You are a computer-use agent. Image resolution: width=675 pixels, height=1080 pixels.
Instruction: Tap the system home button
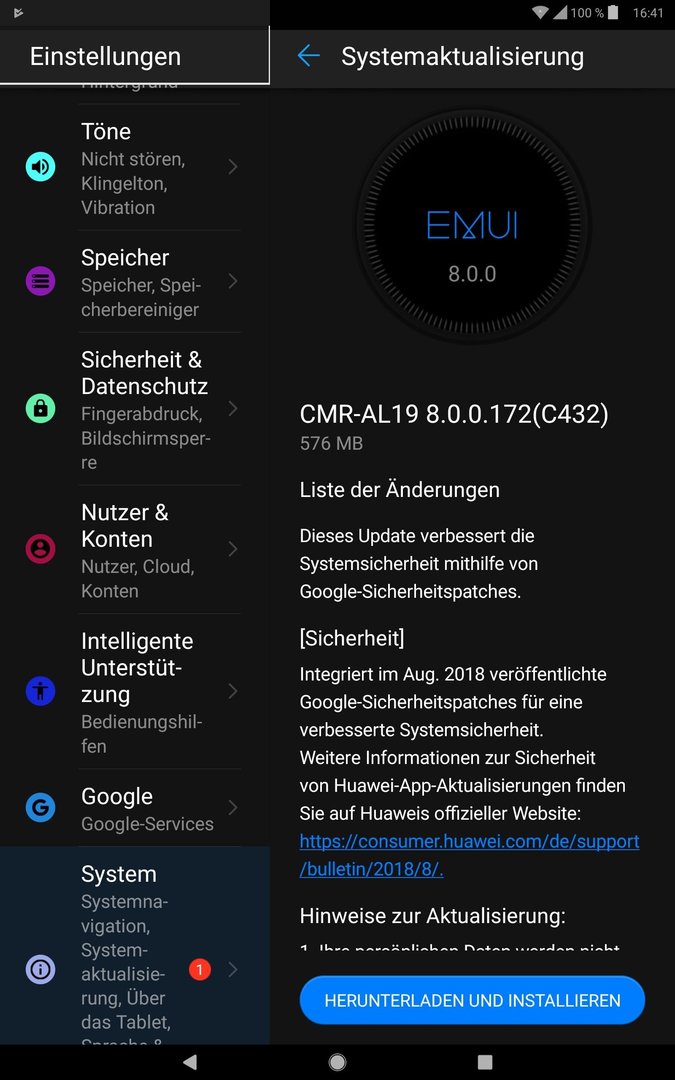(338, 1062)
